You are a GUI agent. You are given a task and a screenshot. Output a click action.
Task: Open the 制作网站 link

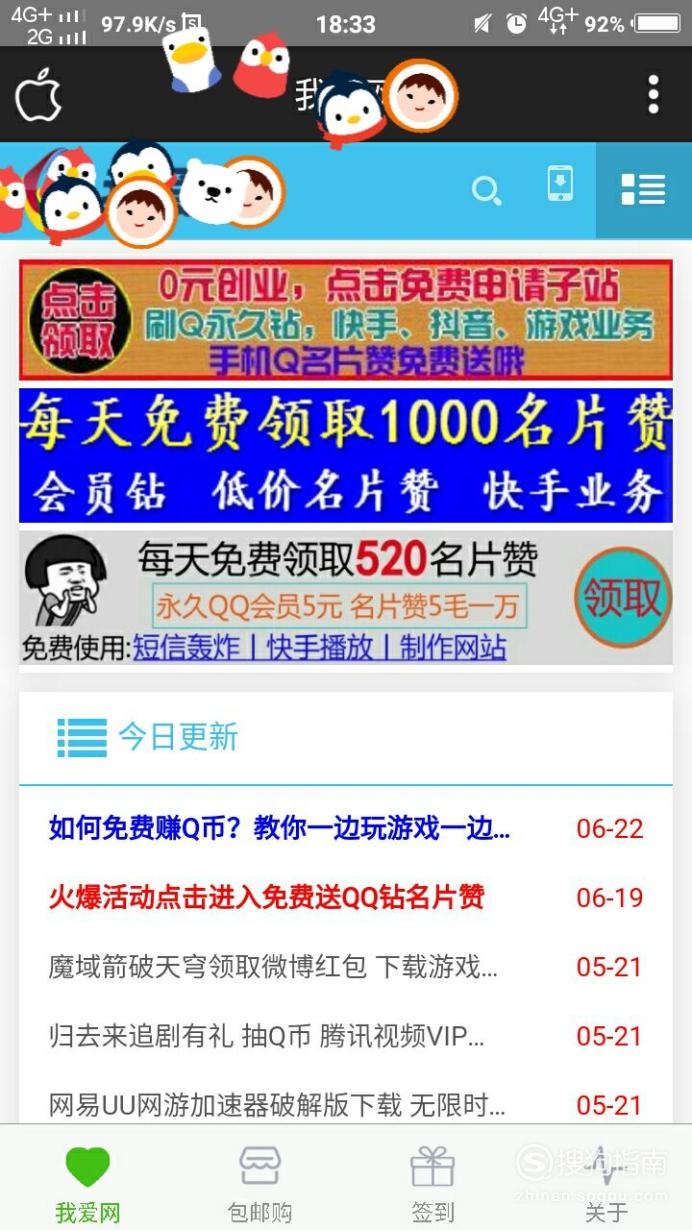(453, 647)
